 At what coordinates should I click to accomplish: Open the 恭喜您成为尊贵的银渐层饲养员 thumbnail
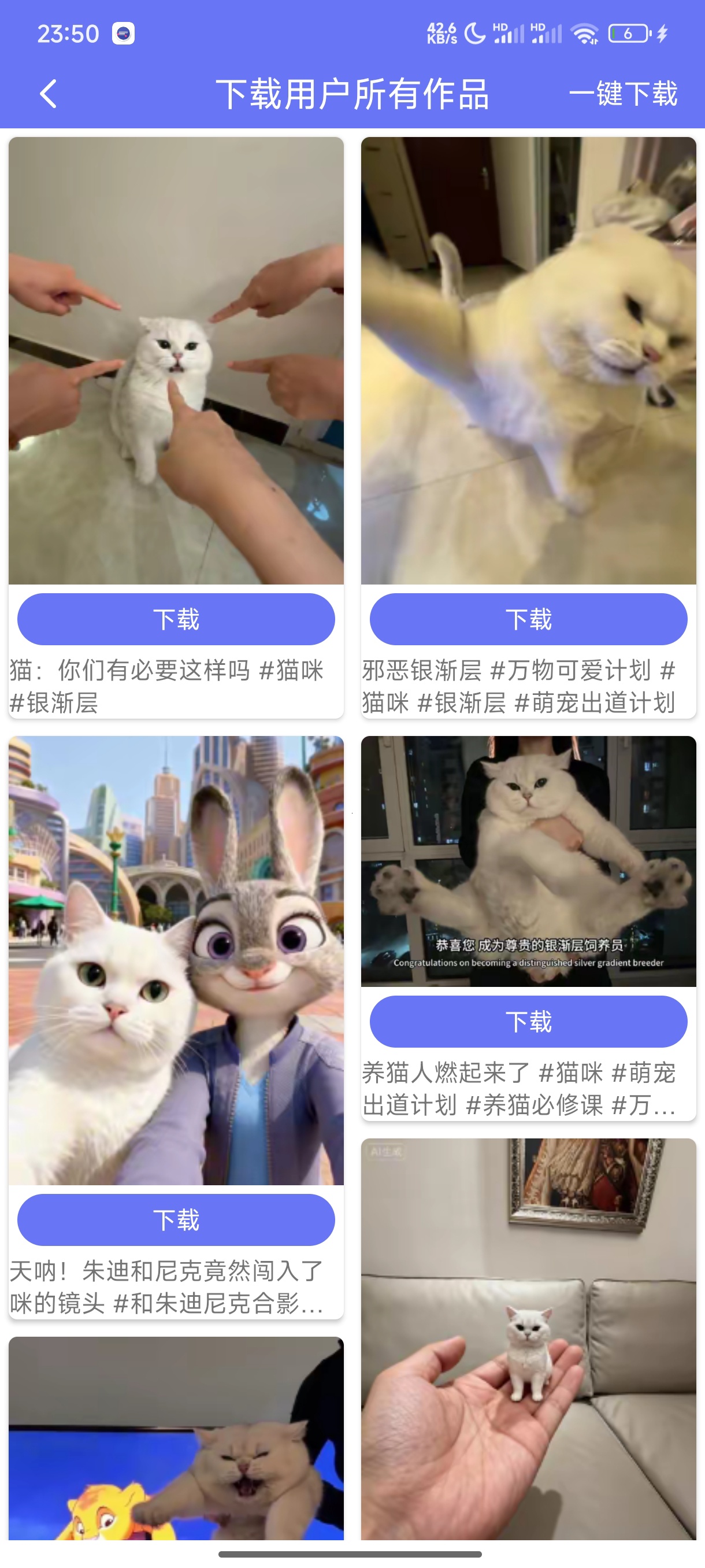[528, 861]
